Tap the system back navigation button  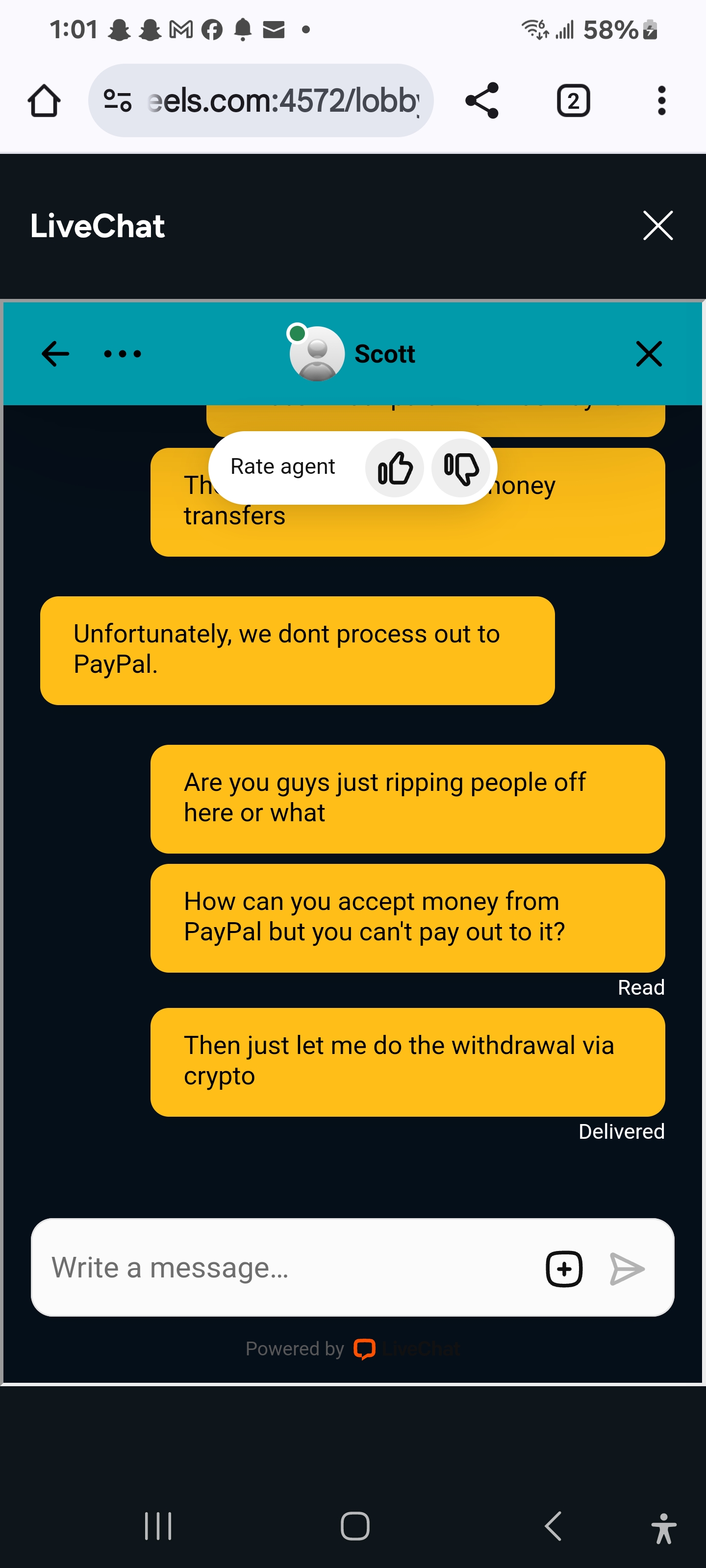553,1526
